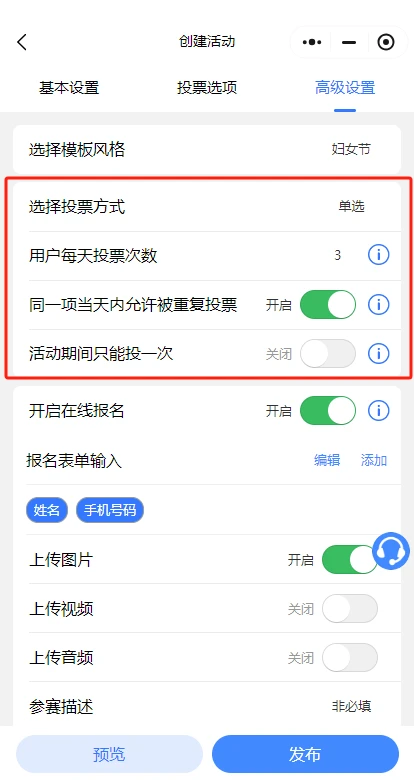Tap 编辑 next to 报名表单输入

[x=327, y=460]
